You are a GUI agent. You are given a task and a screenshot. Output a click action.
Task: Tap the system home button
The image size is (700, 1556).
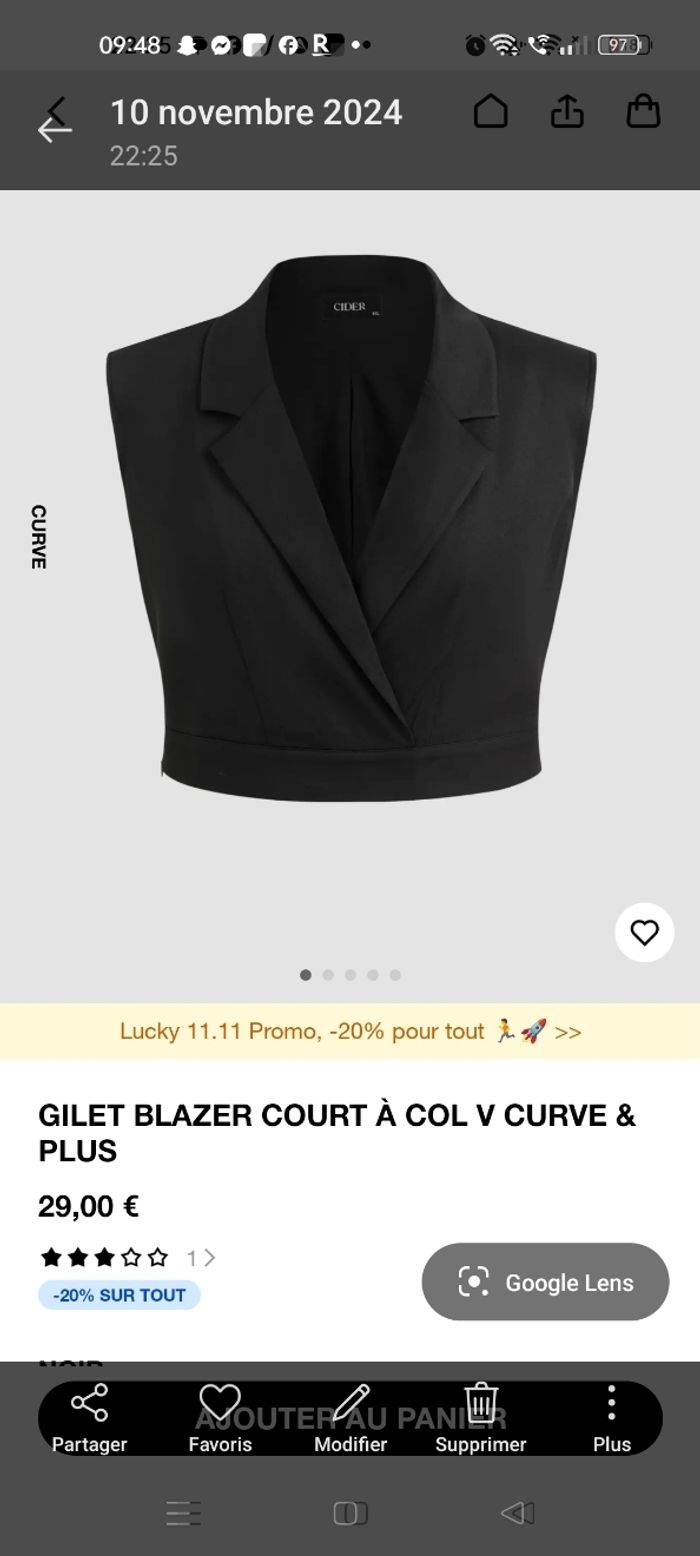350,1513
